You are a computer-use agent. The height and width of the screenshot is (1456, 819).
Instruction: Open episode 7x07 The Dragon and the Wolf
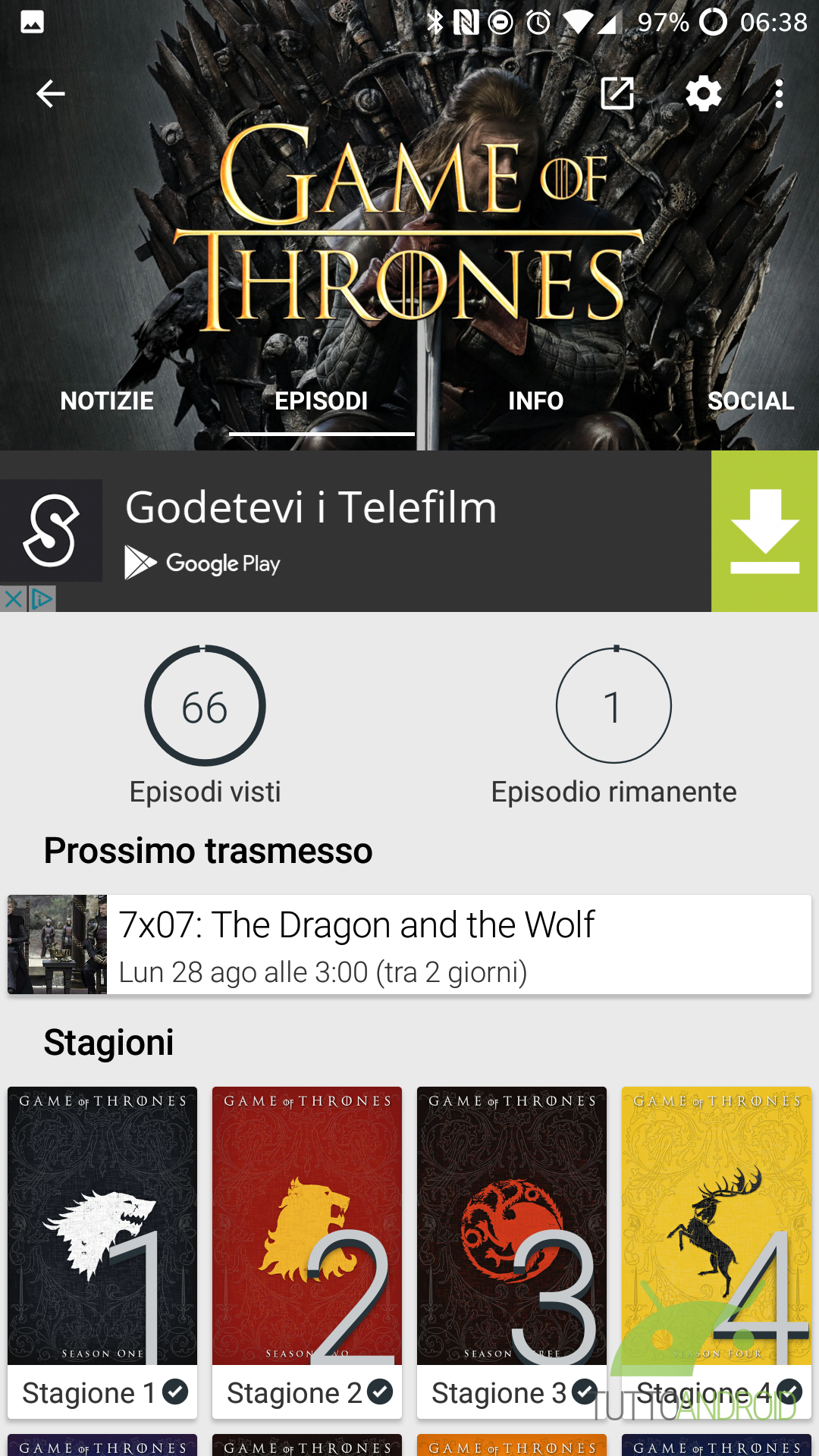click(409, 944)
